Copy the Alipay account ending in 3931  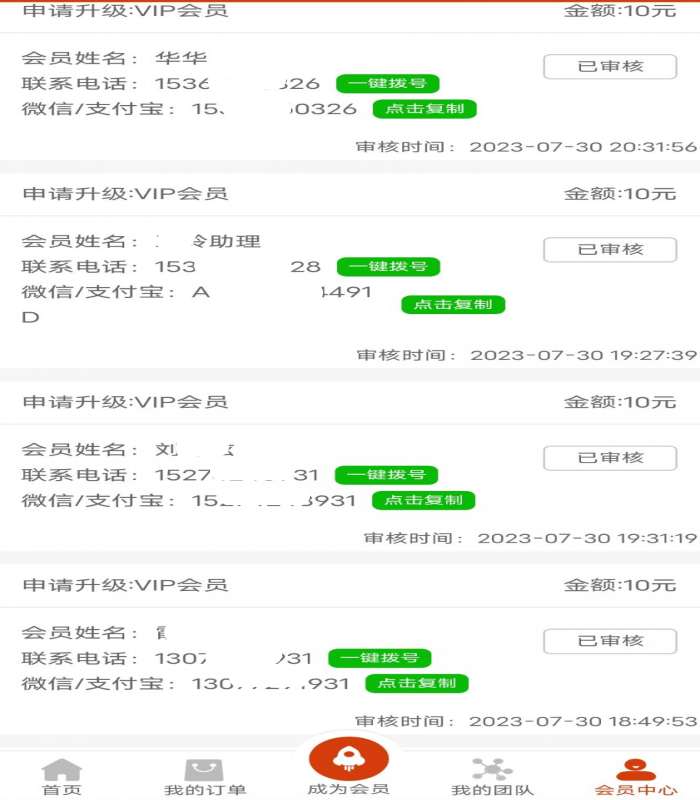423,500
